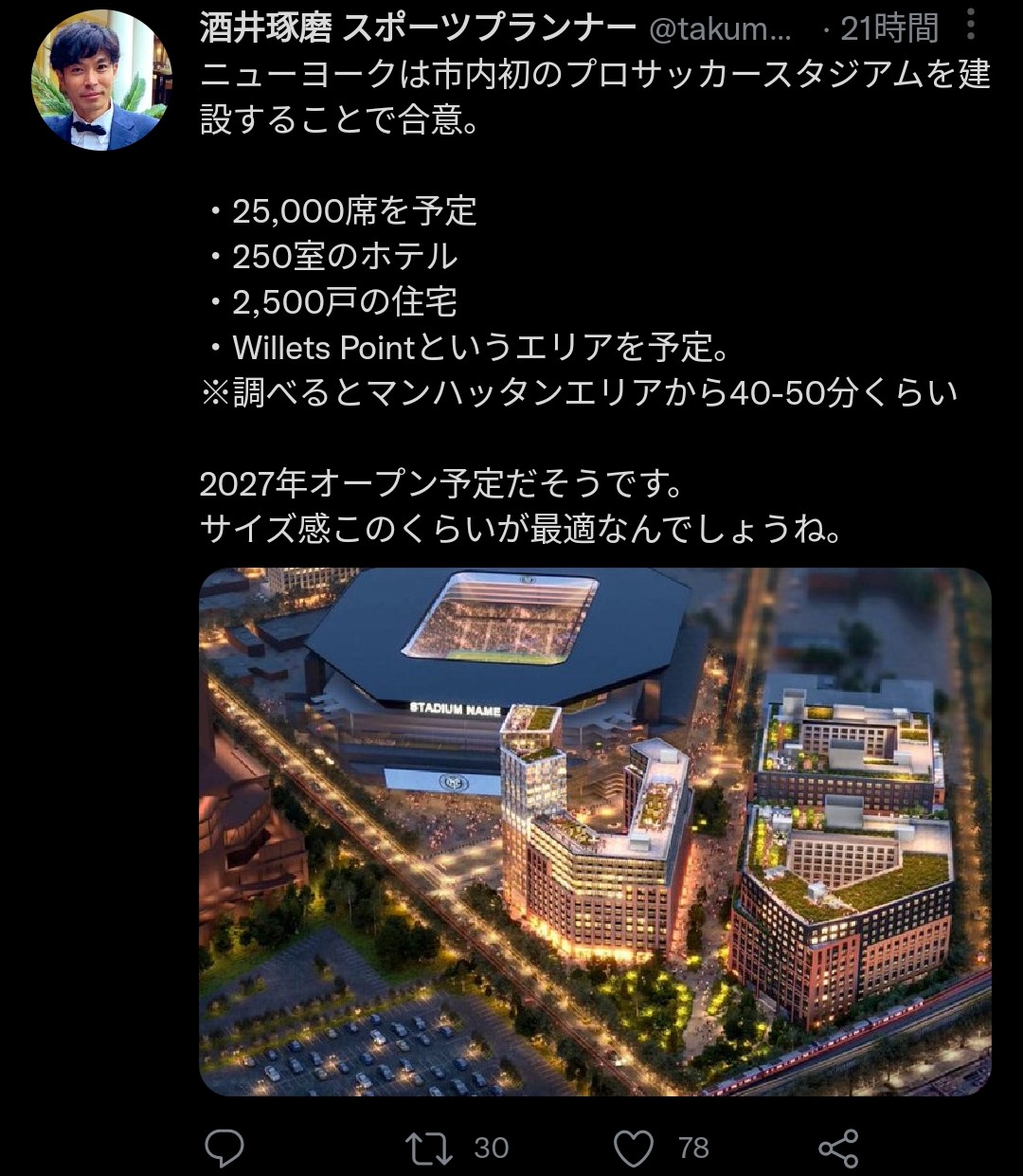Reply to this tweet
This screenshot has width=1023, height=1176.
224,1148
